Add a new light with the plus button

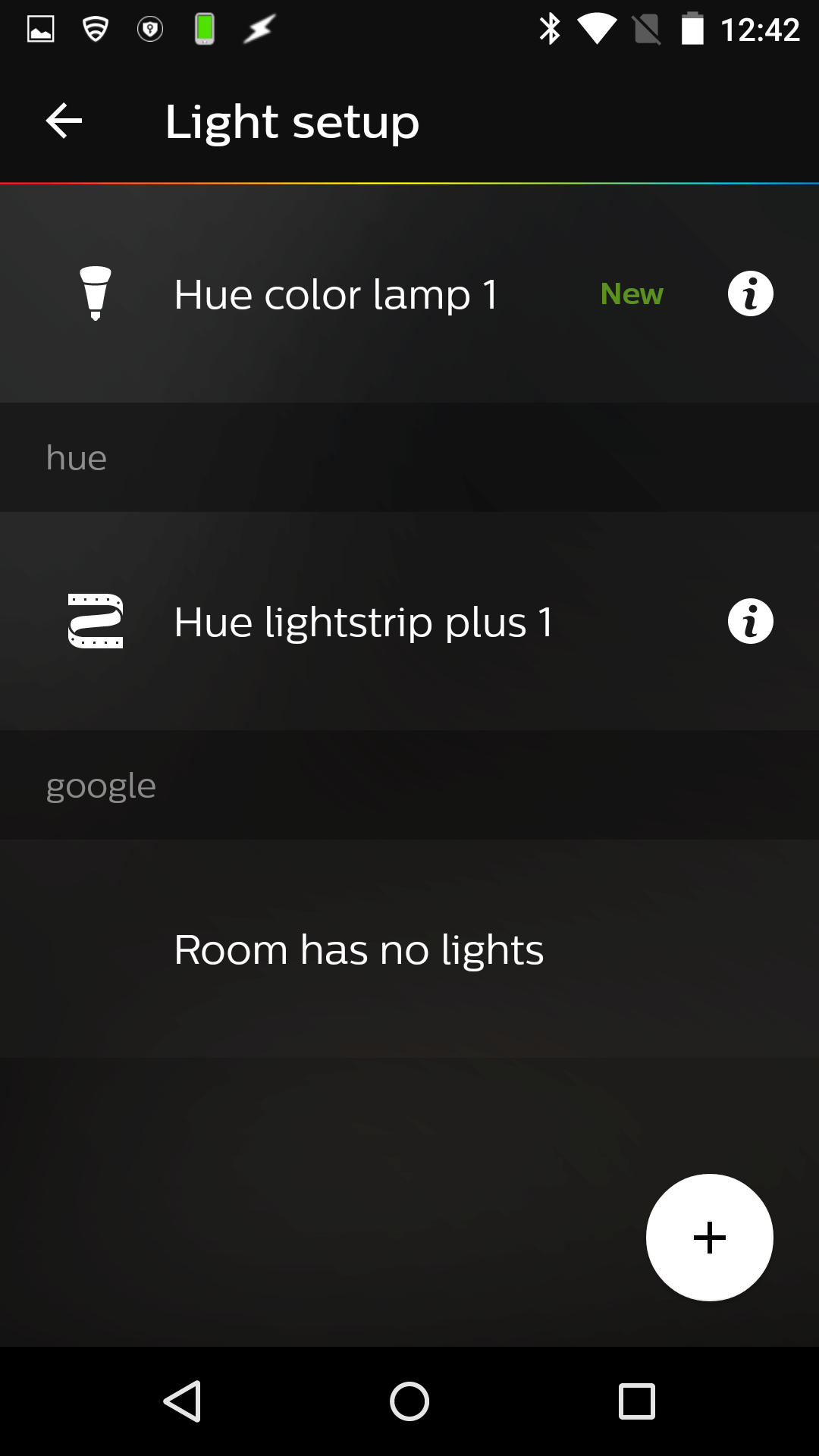point(710,1238)
